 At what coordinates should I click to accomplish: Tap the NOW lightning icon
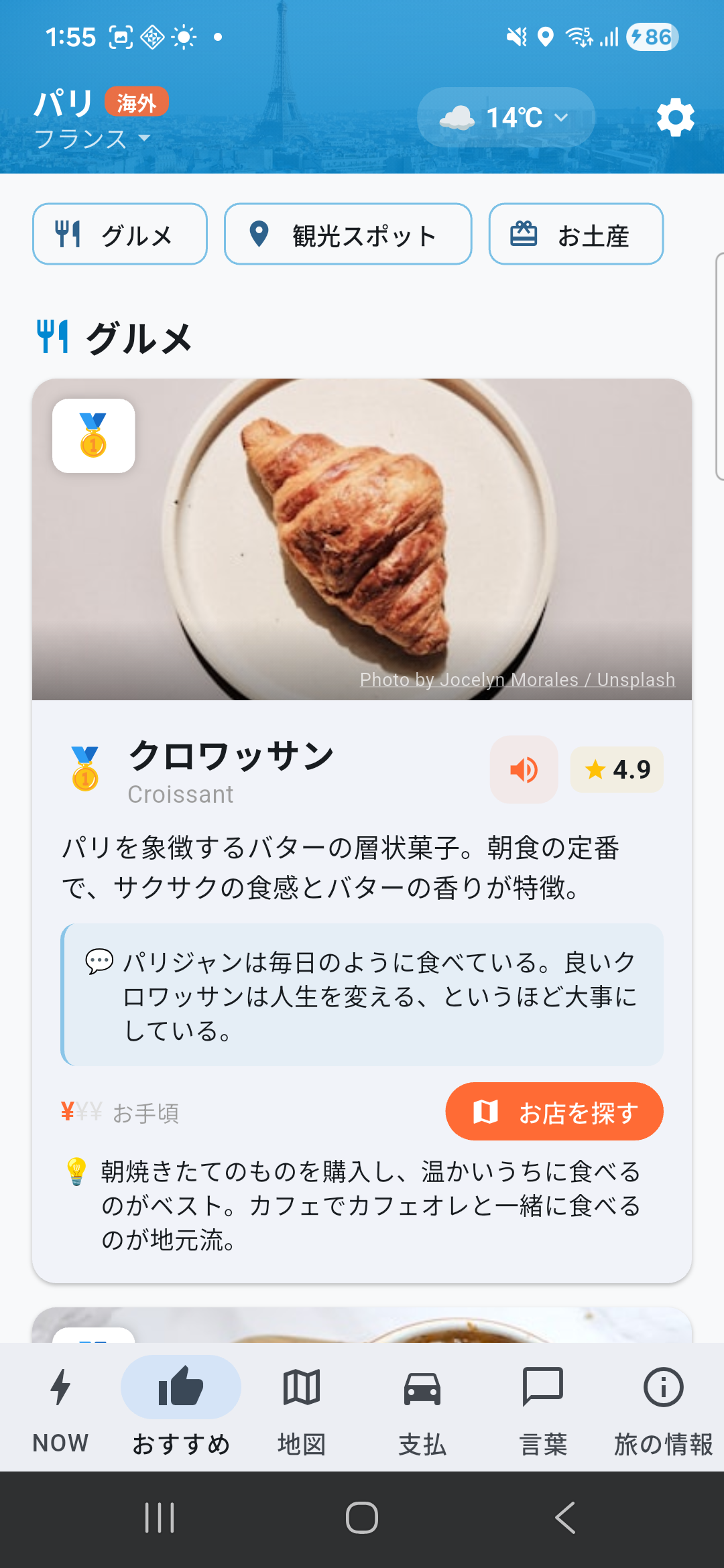pos(60,1386)
